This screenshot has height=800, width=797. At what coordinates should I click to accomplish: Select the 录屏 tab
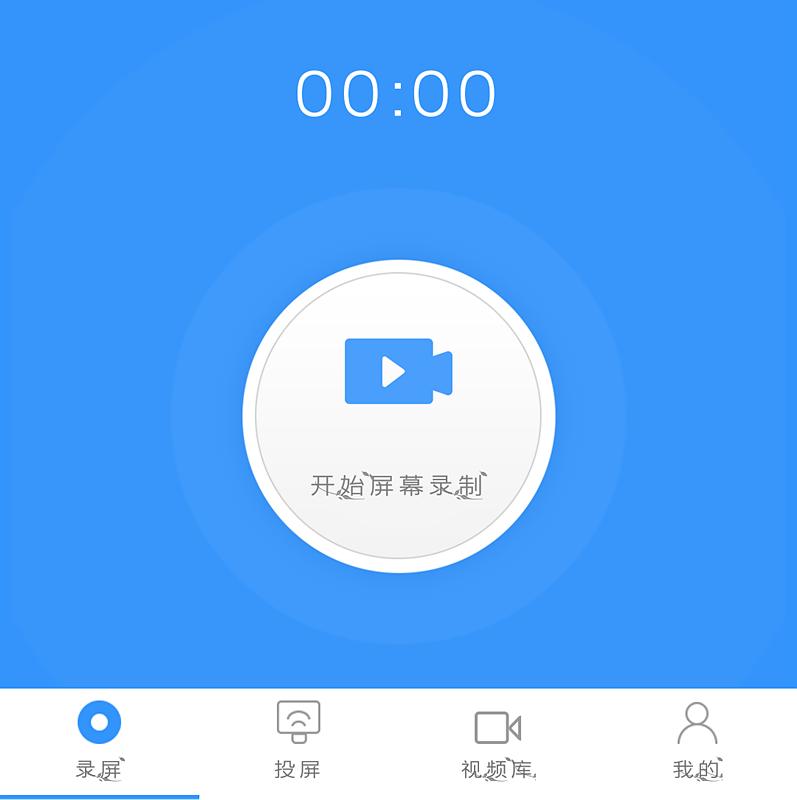[99, 740]
